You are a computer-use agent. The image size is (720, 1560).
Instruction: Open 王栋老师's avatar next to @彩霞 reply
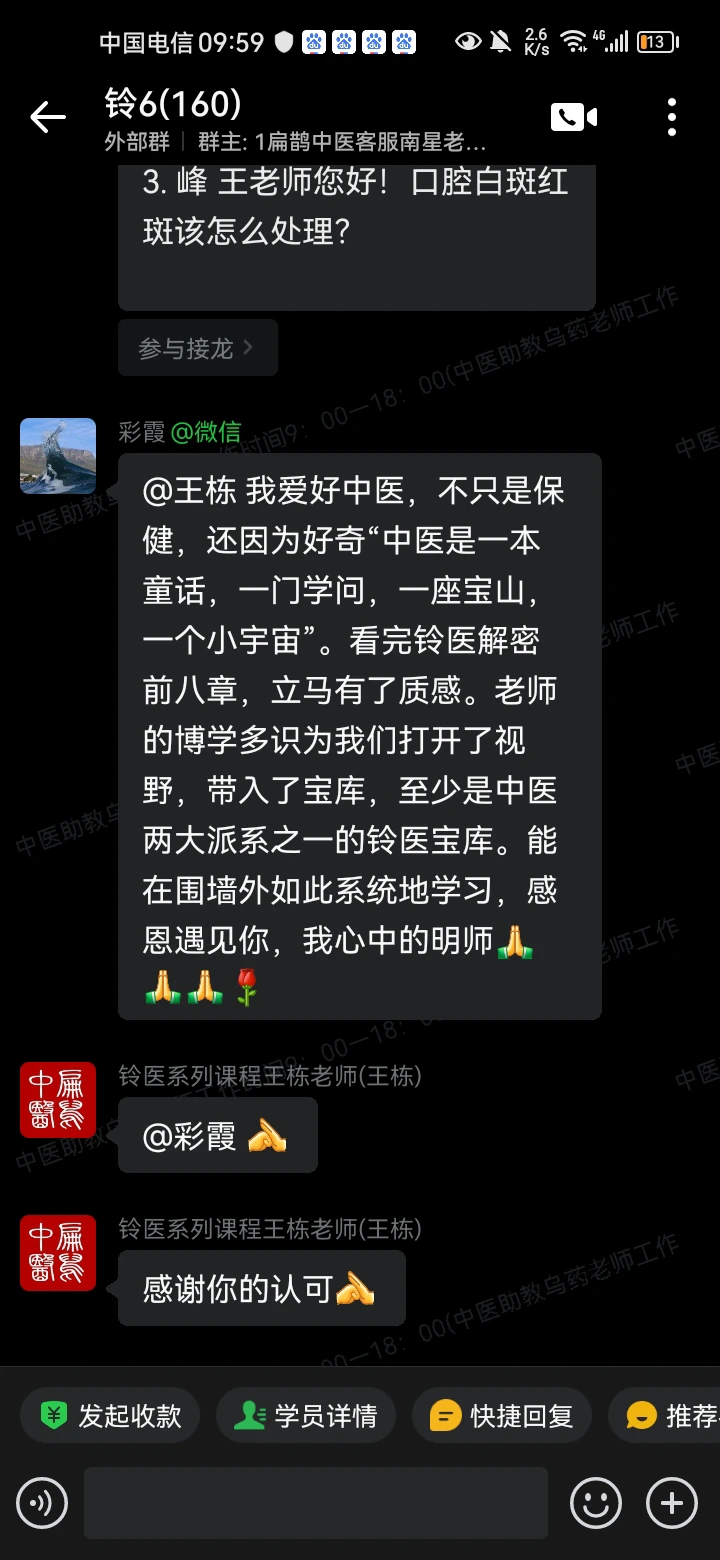58,1100
